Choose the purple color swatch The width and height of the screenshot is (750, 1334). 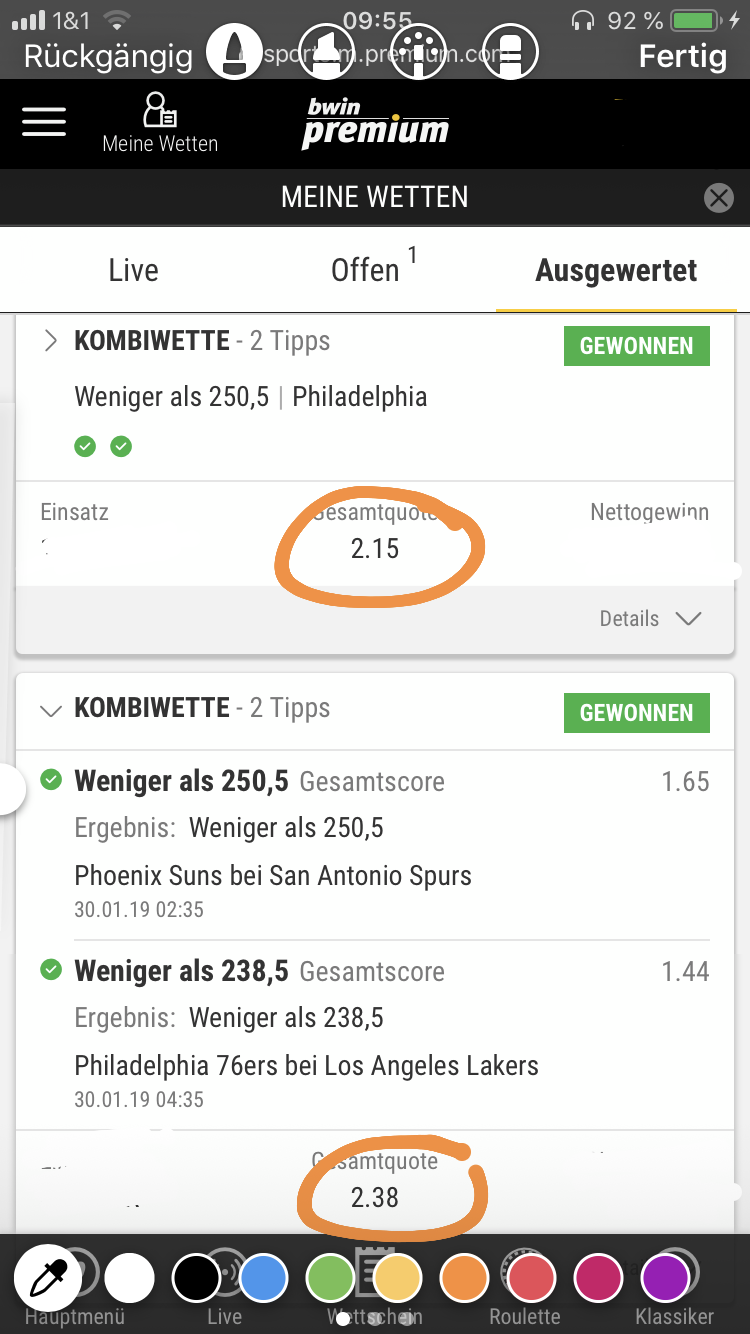666,1278
